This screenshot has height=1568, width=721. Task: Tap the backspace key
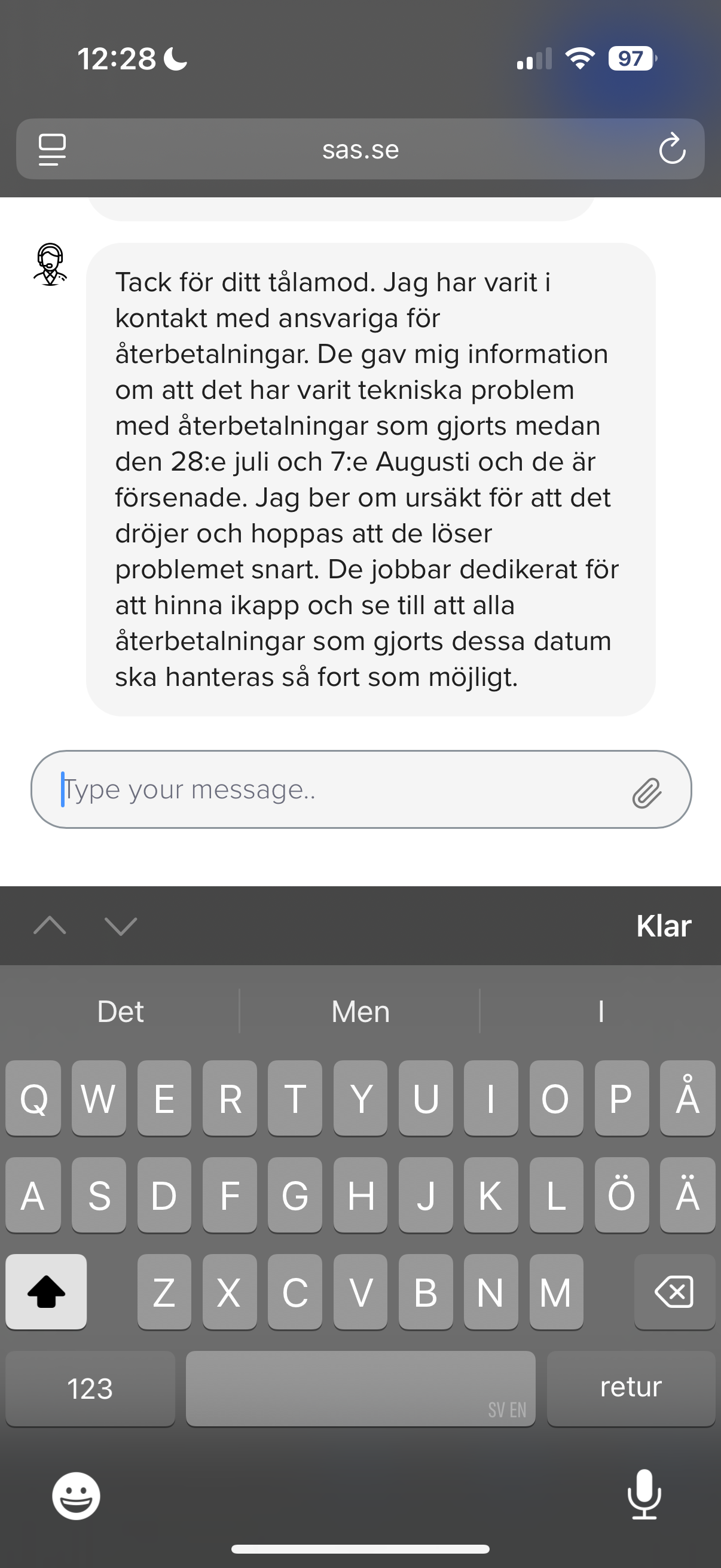tap(674, 1292)
